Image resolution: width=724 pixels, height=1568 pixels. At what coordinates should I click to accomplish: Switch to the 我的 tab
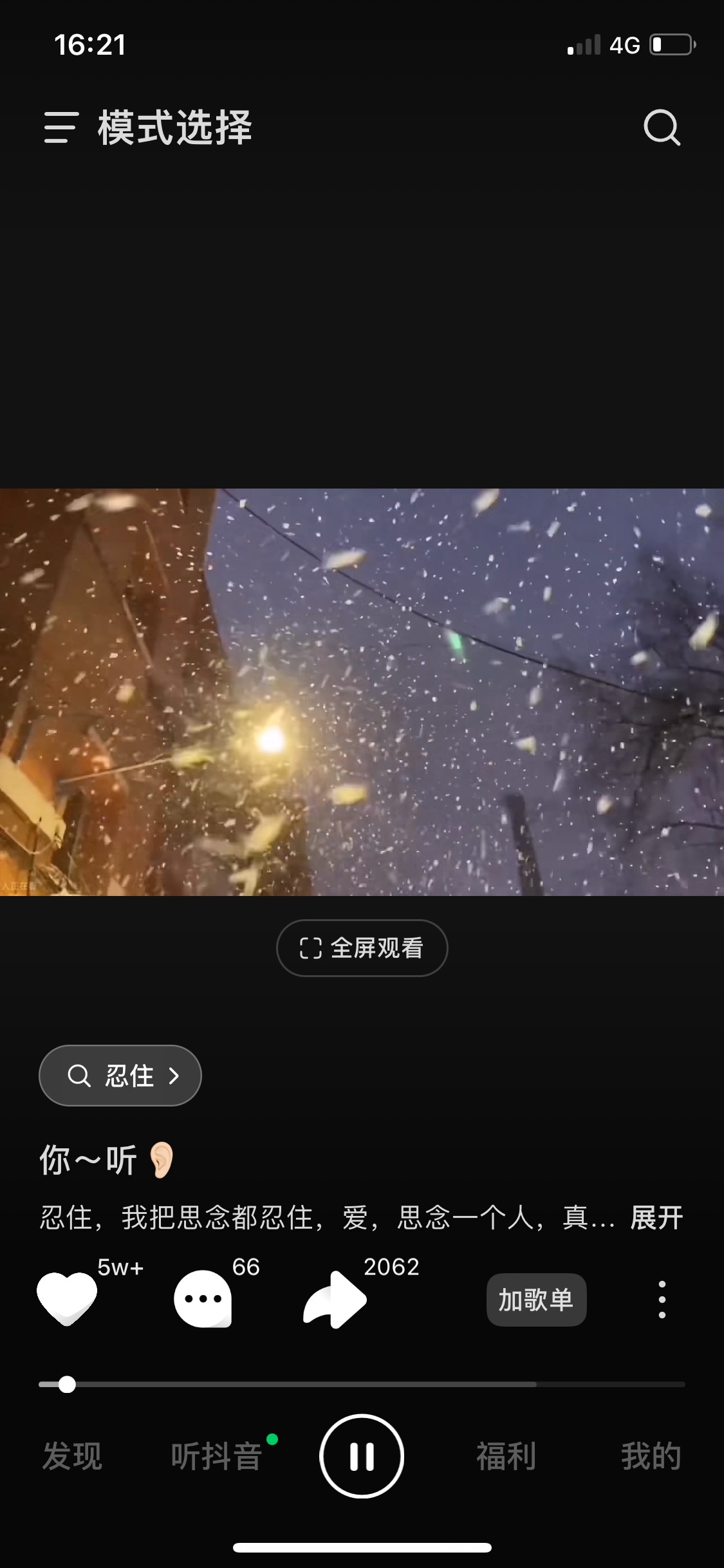[651, 1456]
